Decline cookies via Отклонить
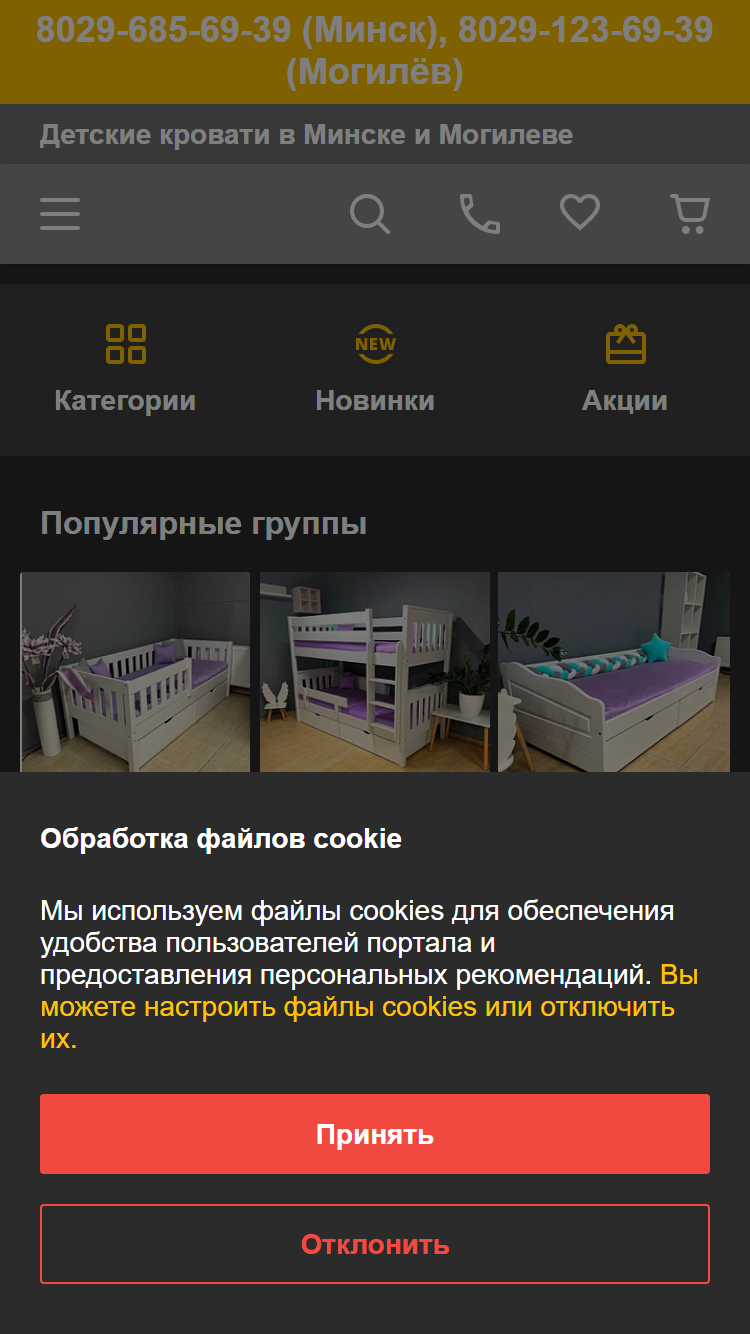The image size is (750, 1334). [375, 1244]
